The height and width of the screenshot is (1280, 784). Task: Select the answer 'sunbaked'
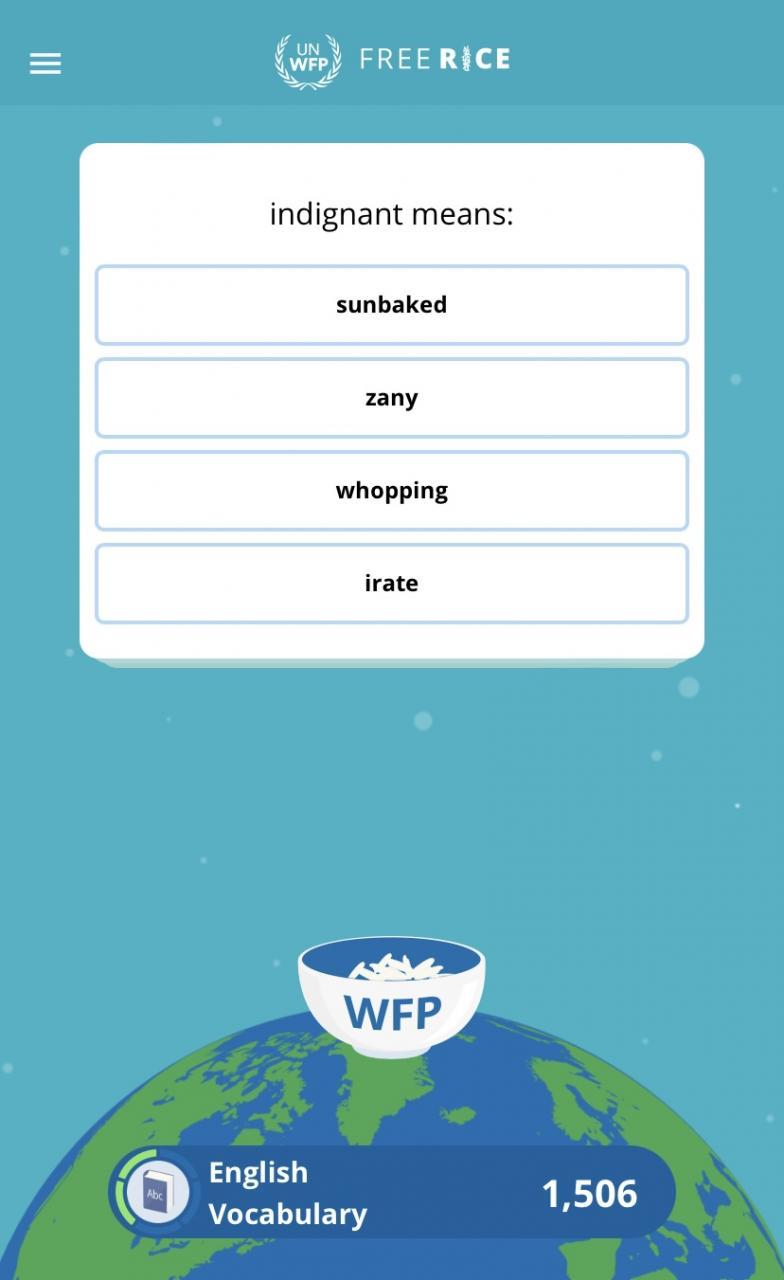pyautogui.click(x=391, y=305)
